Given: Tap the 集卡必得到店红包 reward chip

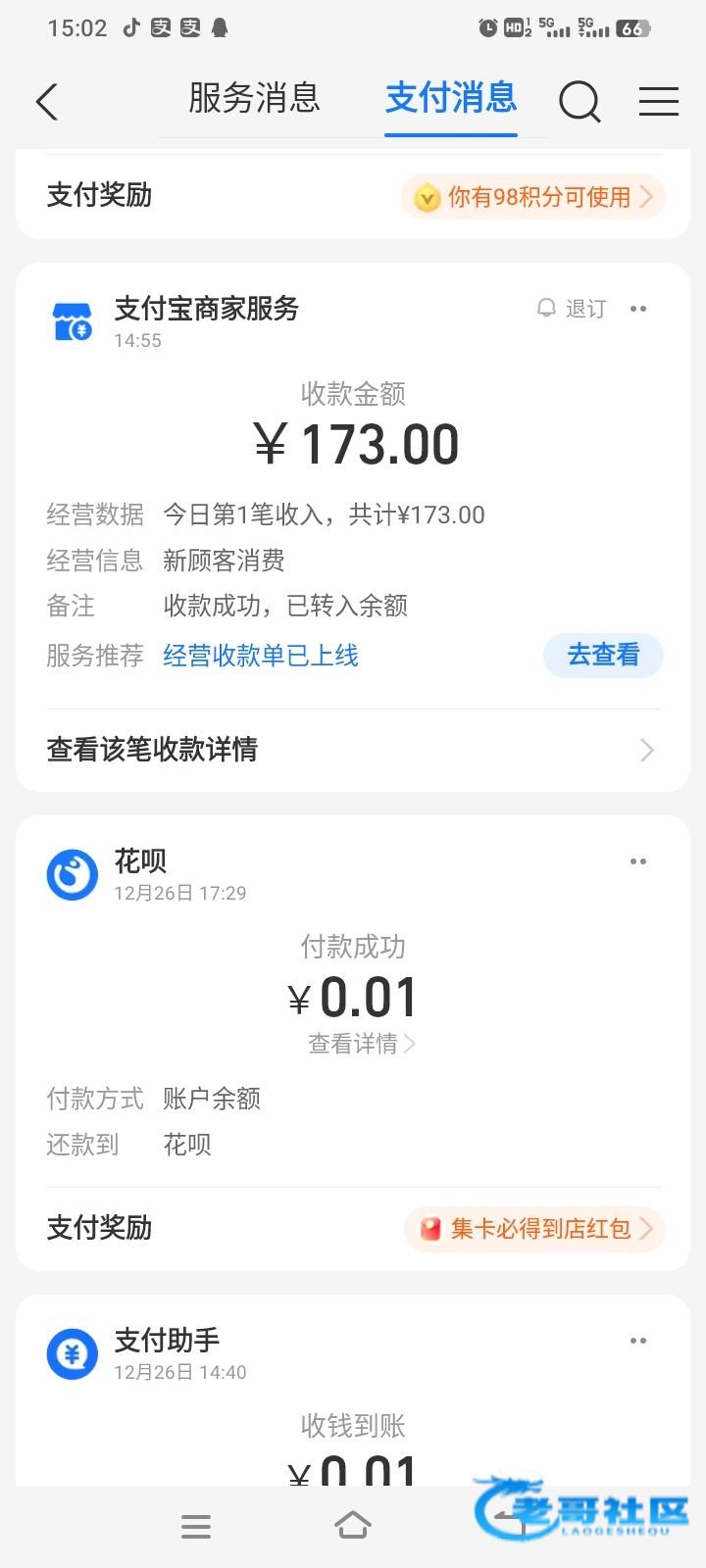Looking at the screenshot, I should click(534, 1229).
